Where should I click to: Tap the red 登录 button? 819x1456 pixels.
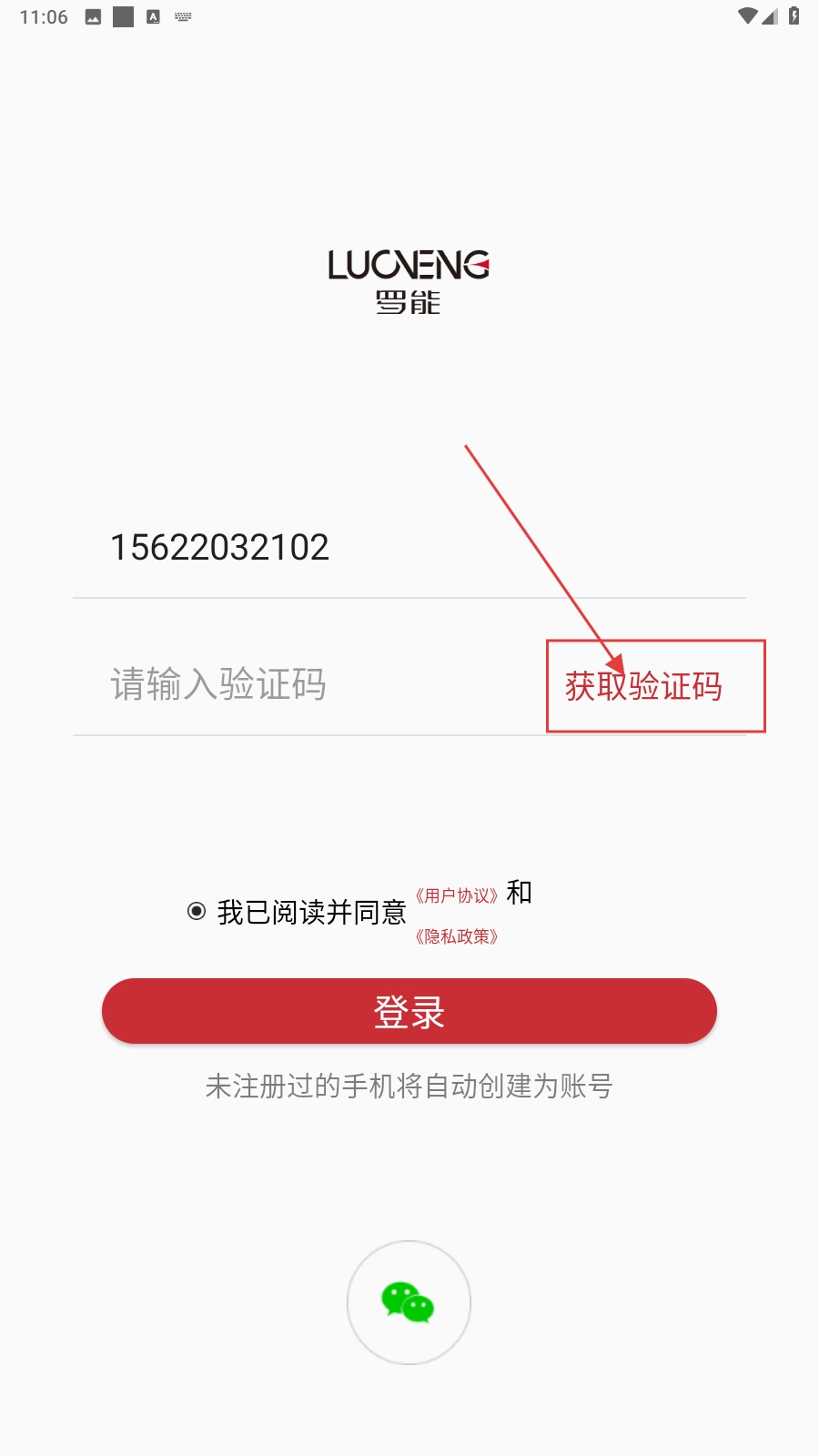pyautogui.click(x=409, y=1011)
